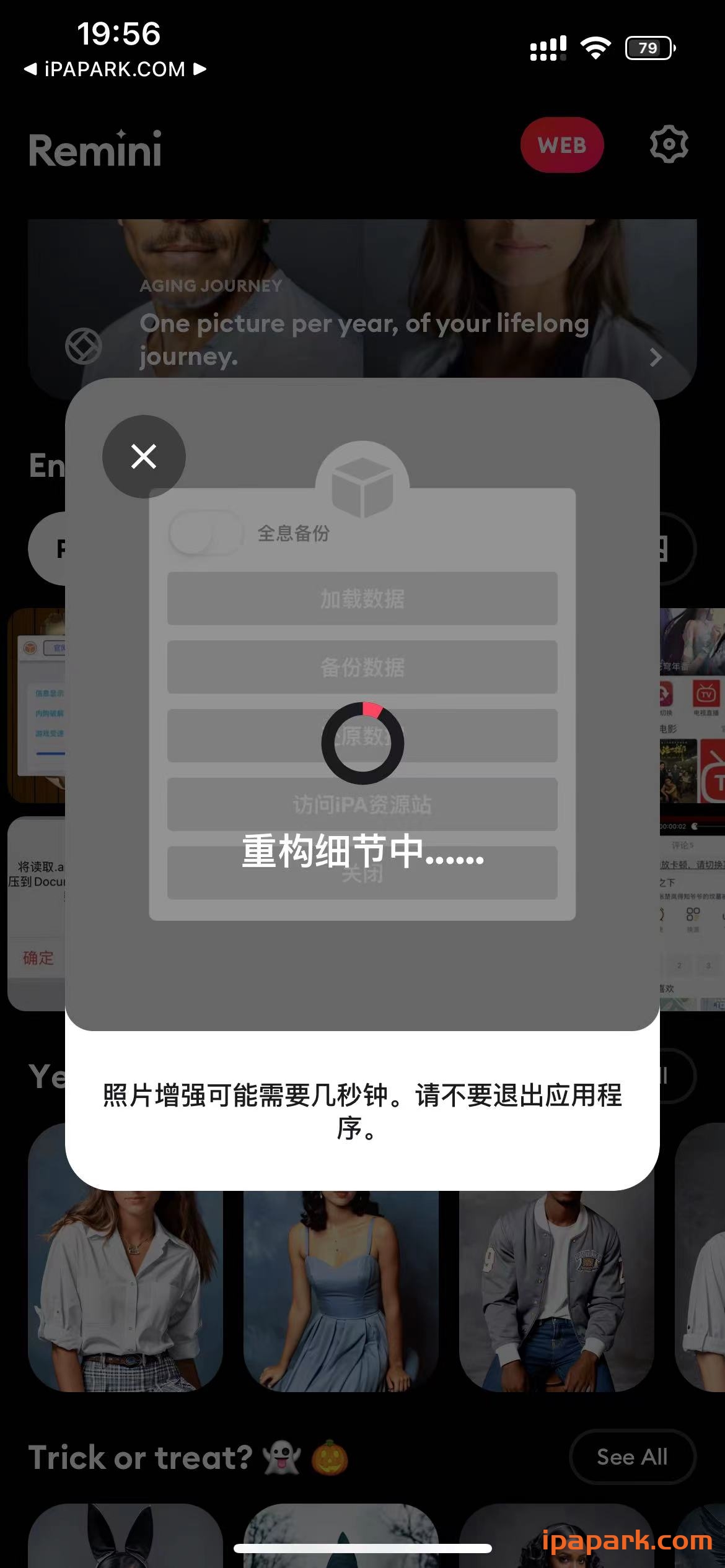Viewport: 725px width, 1568px height.
Task: Tap the back arrow next to iPAPARK.COM
Action: (32, 69)
